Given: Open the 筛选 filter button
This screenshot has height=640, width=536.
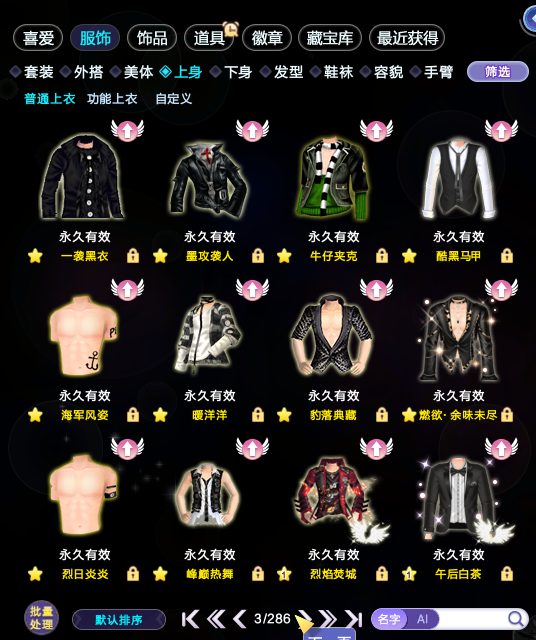Looking at the screenshot, I should click(498, 72).
